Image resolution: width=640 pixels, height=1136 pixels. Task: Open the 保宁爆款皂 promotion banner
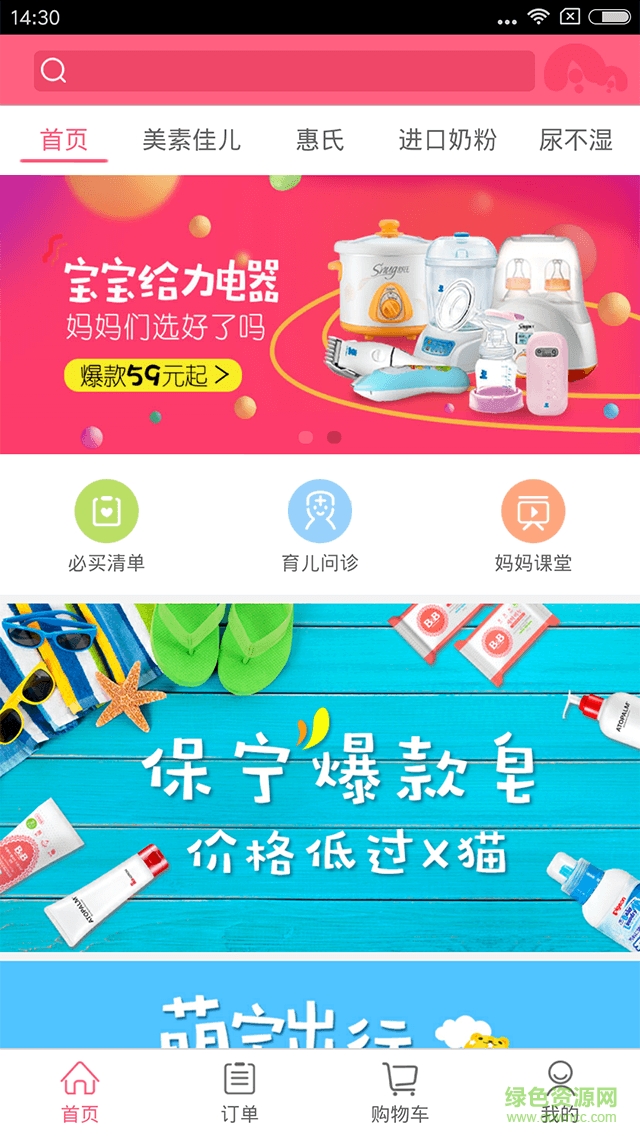click(x=320, y=776)
